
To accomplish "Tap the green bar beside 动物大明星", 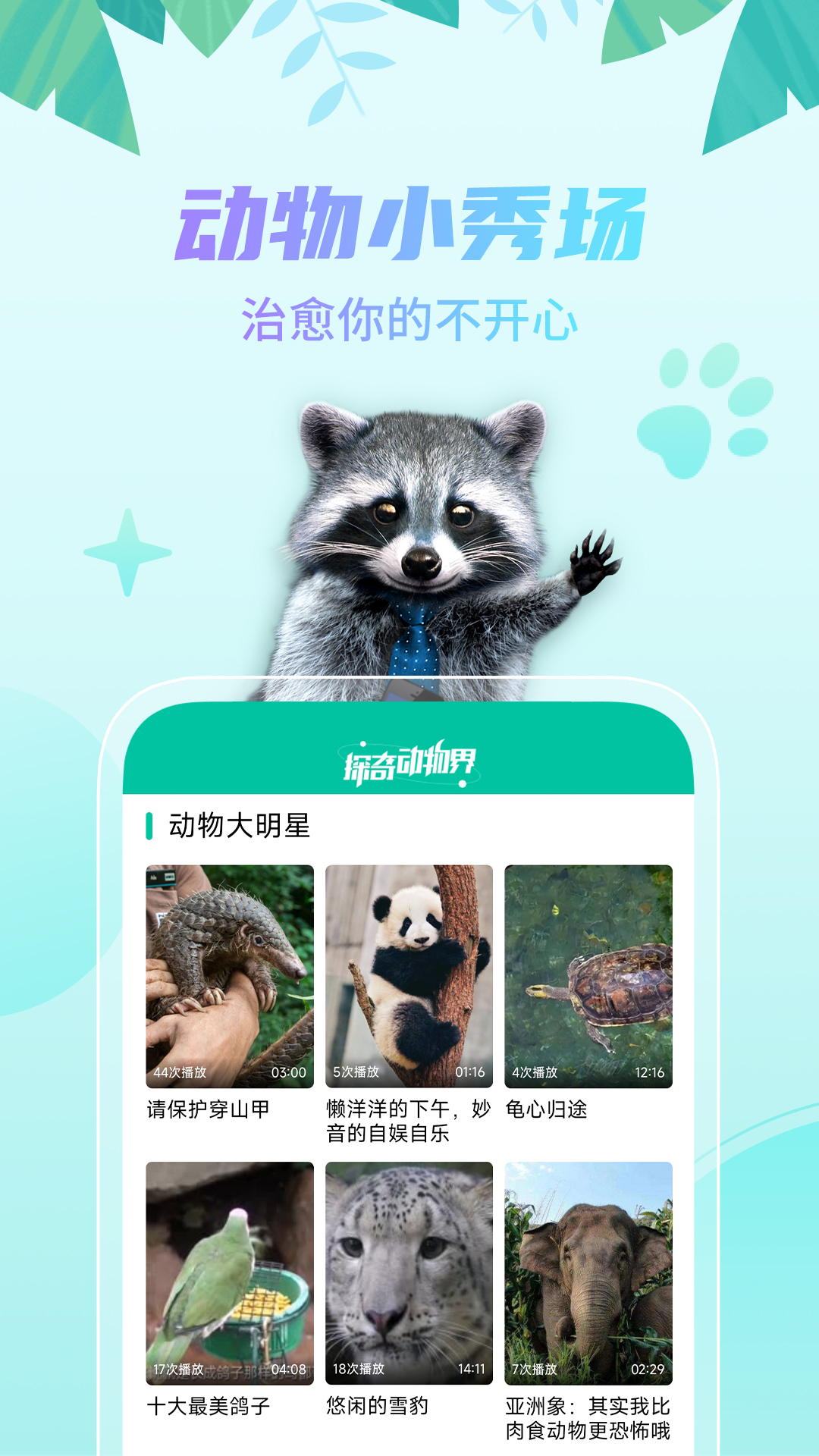I will [x=149, y=826].
